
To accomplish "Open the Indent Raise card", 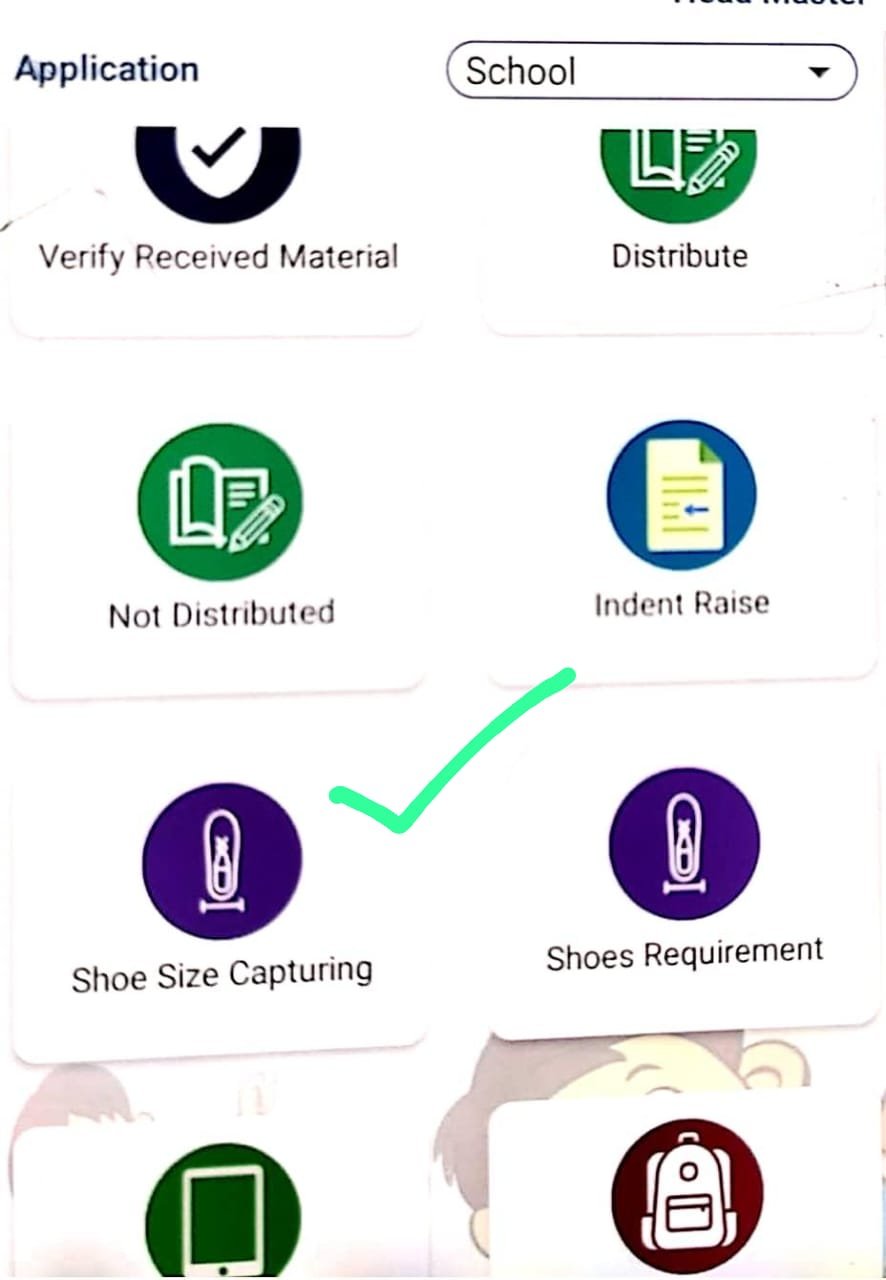I will 682,530.
